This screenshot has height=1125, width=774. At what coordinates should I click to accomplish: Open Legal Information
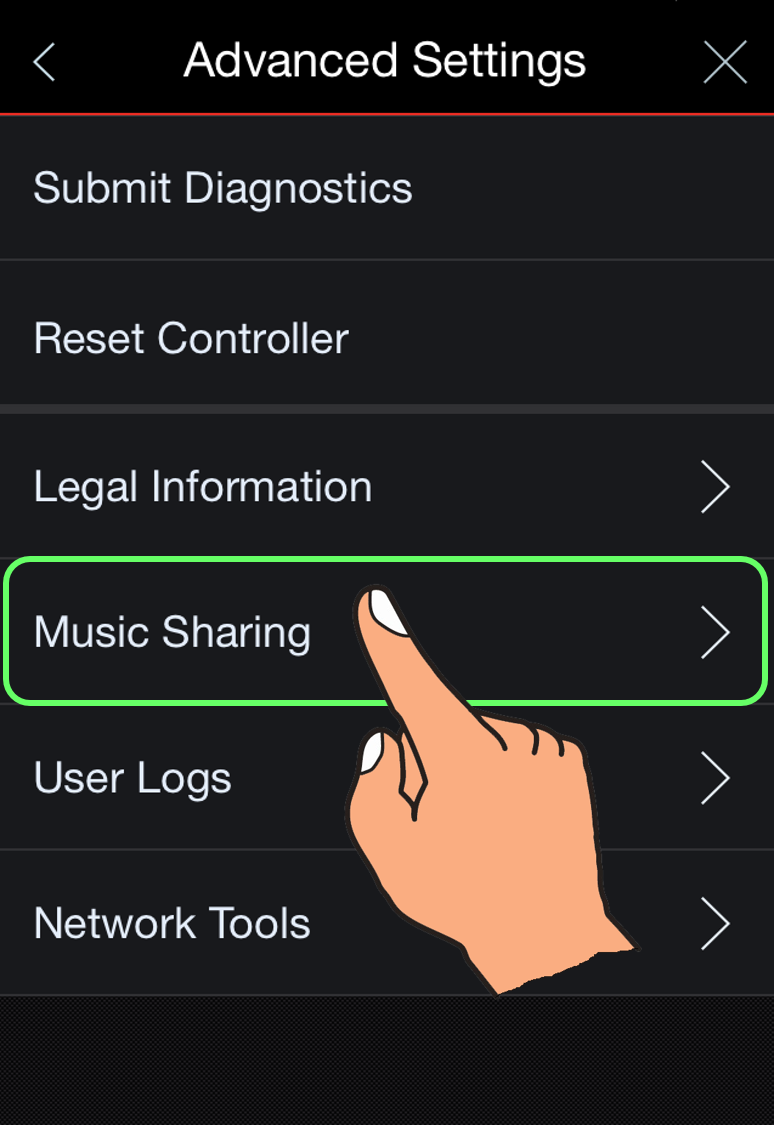tap(203, 487)
